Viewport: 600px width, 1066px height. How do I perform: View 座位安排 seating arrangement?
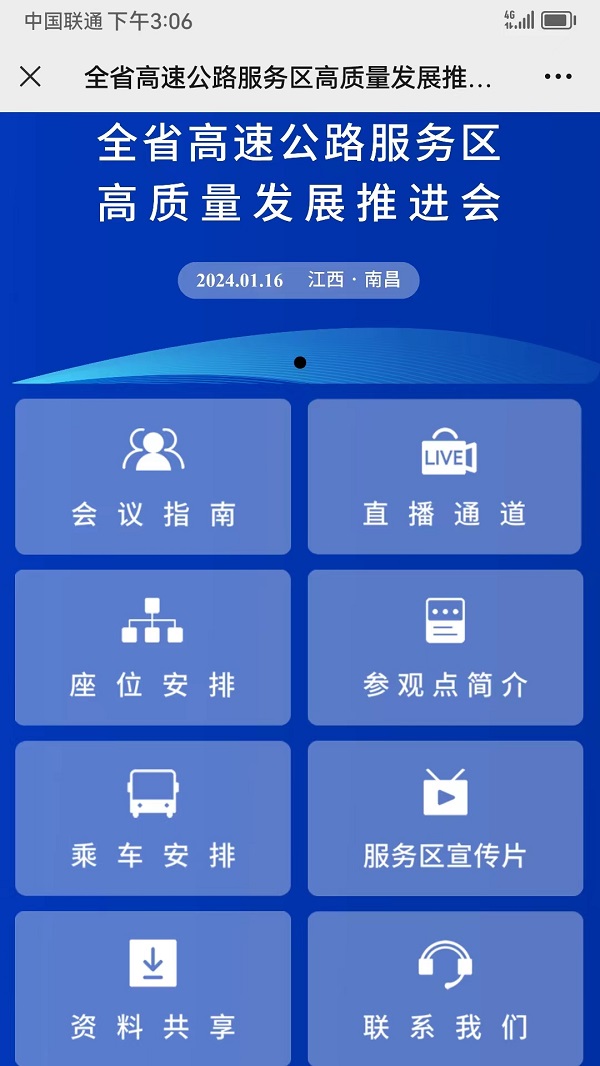point(153,647)
